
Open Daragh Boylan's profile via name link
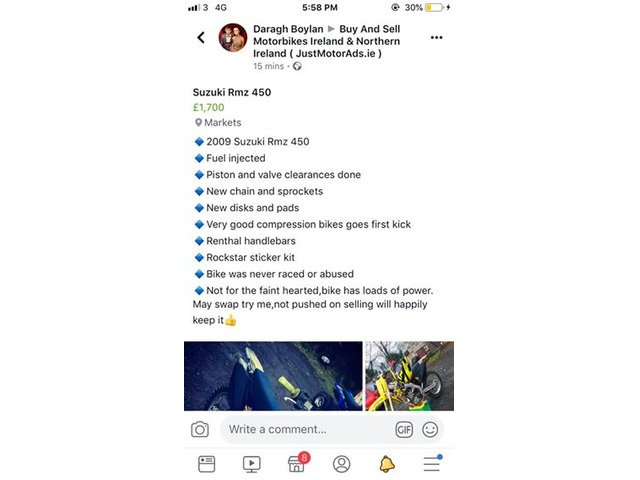click(288, 29)
